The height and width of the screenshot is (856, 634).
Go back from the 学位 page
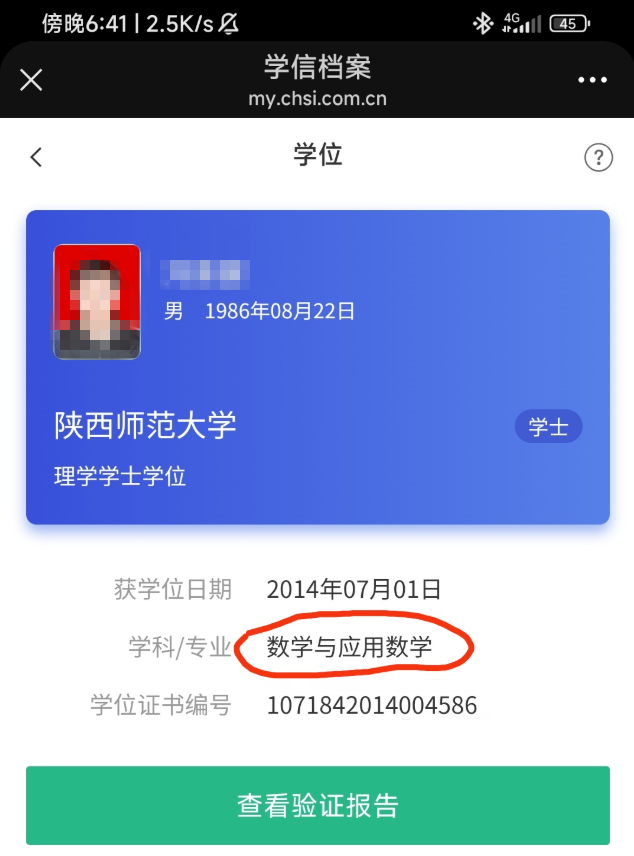(x=37, y=157)
